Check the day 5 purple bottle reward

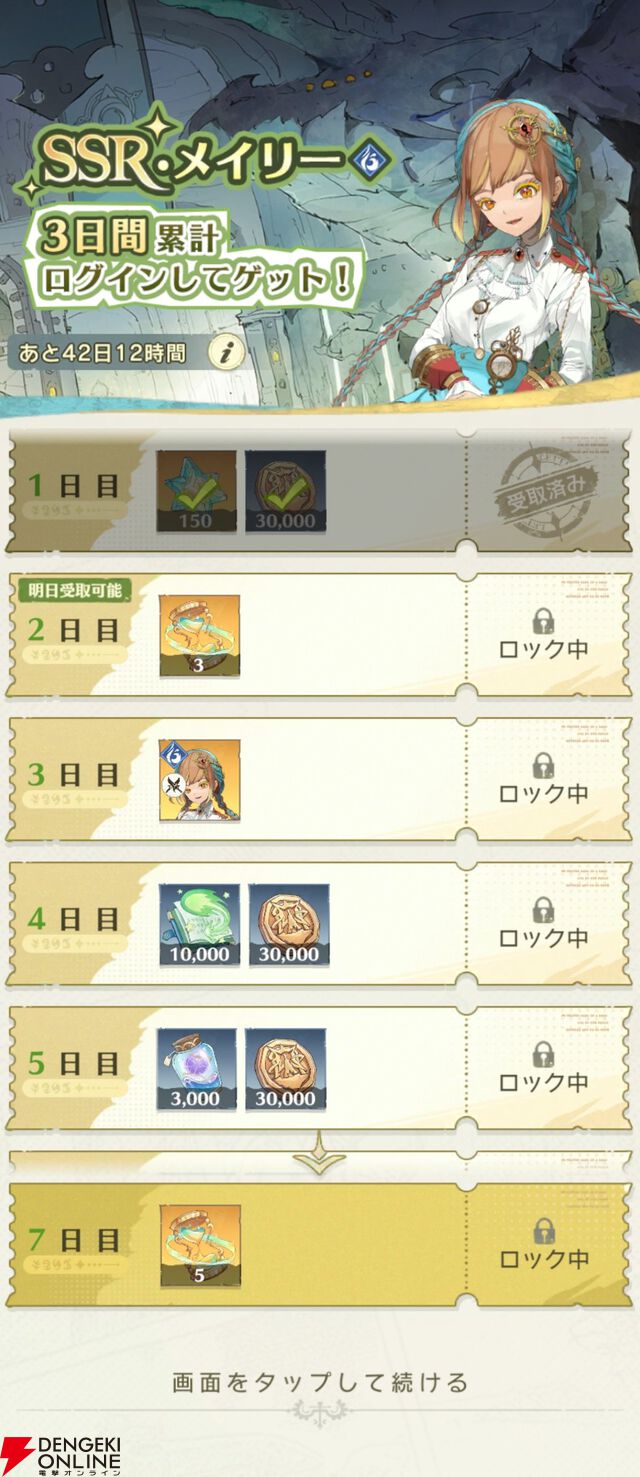[x=197, y=1069]
